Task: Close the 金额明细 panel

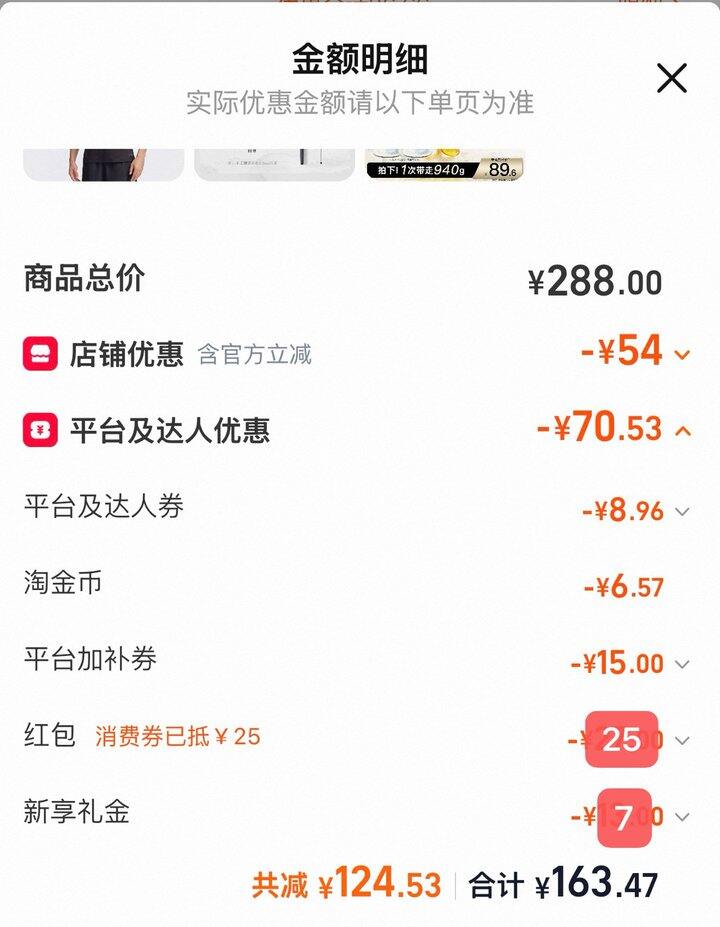Action: [x=671, y=78]
